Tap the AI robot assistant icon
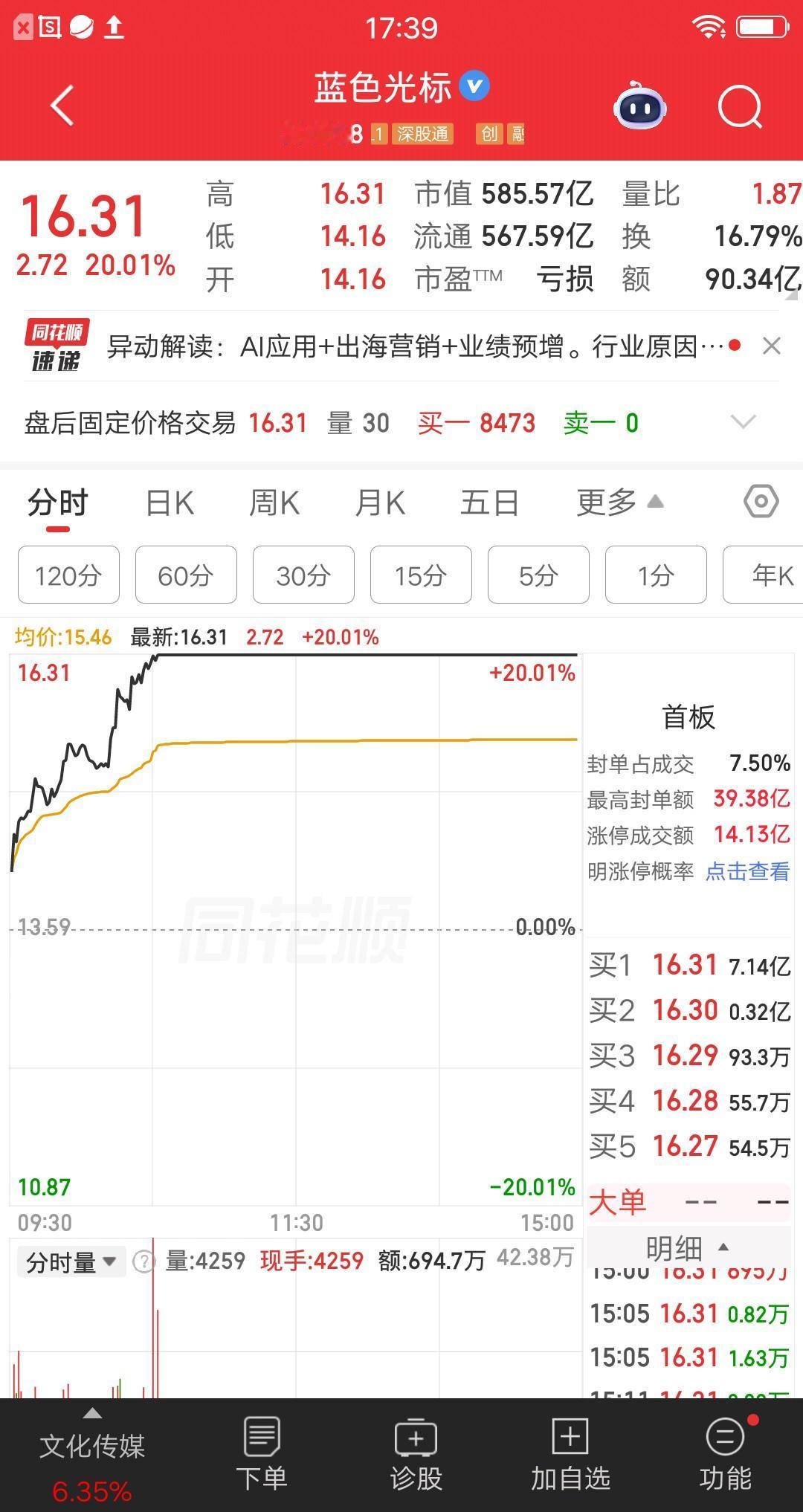This screenshot has width=803, height=1512. coord(639,107)
